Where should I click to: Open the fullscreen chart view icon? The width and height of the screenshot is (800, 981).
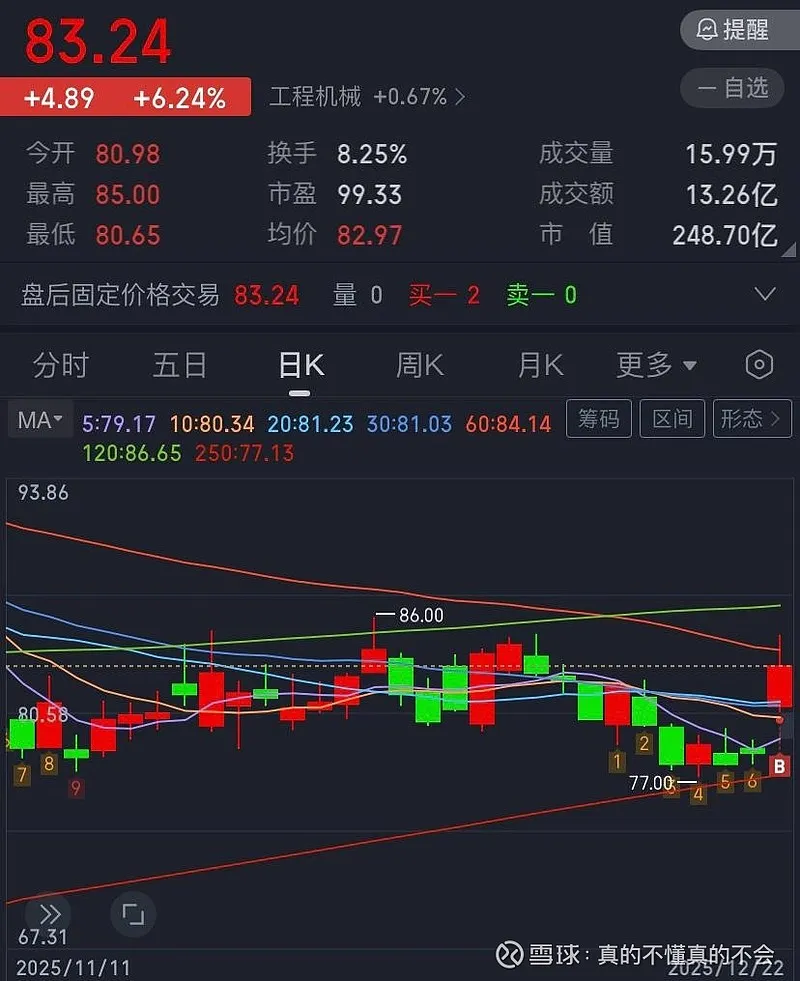coord(133,914)
